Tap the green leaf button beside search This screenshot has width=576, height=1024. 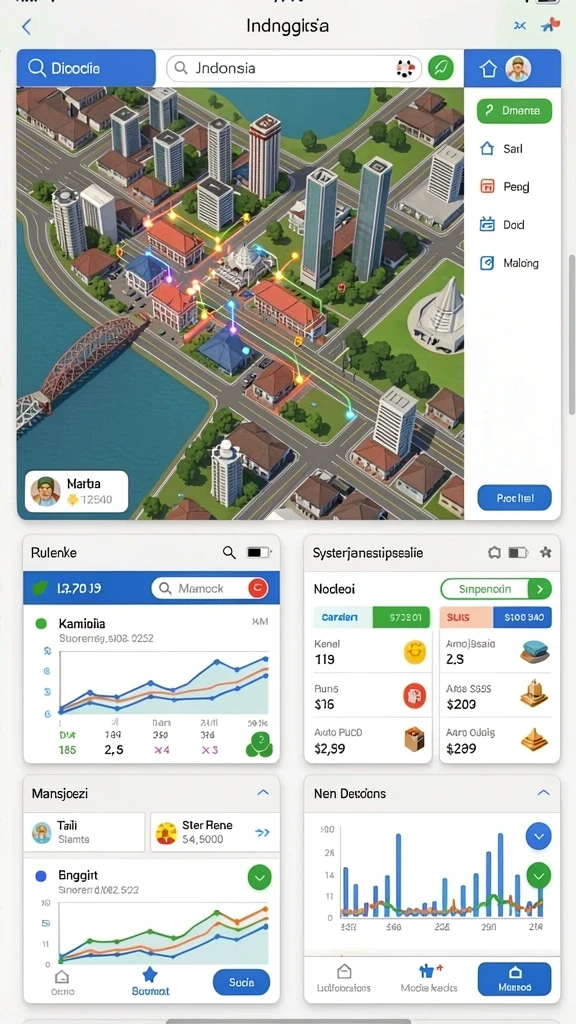click(x=441, y=68)
